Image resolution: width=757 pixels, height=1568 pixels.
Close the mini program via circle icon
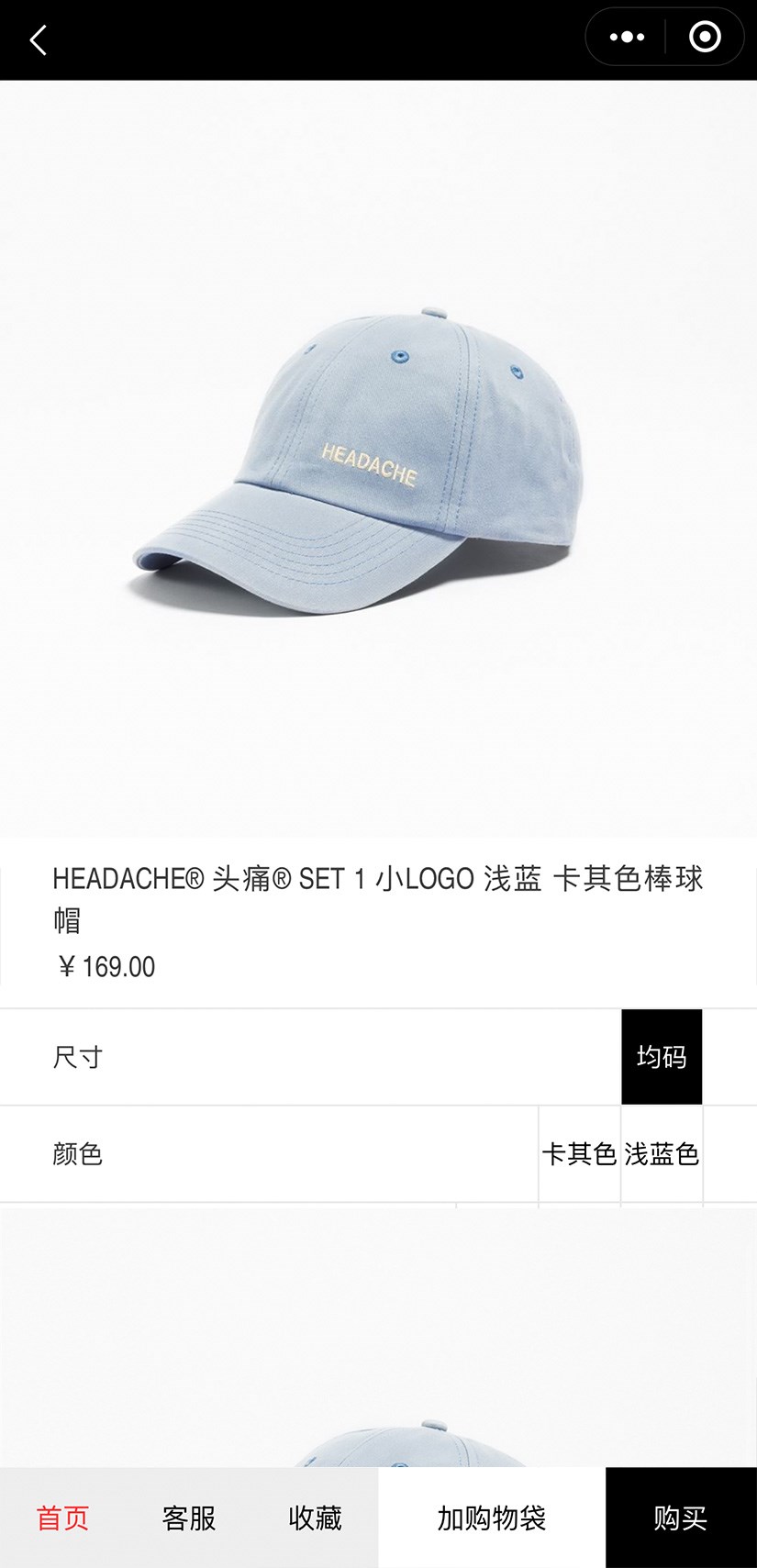[x=704, y=38]
